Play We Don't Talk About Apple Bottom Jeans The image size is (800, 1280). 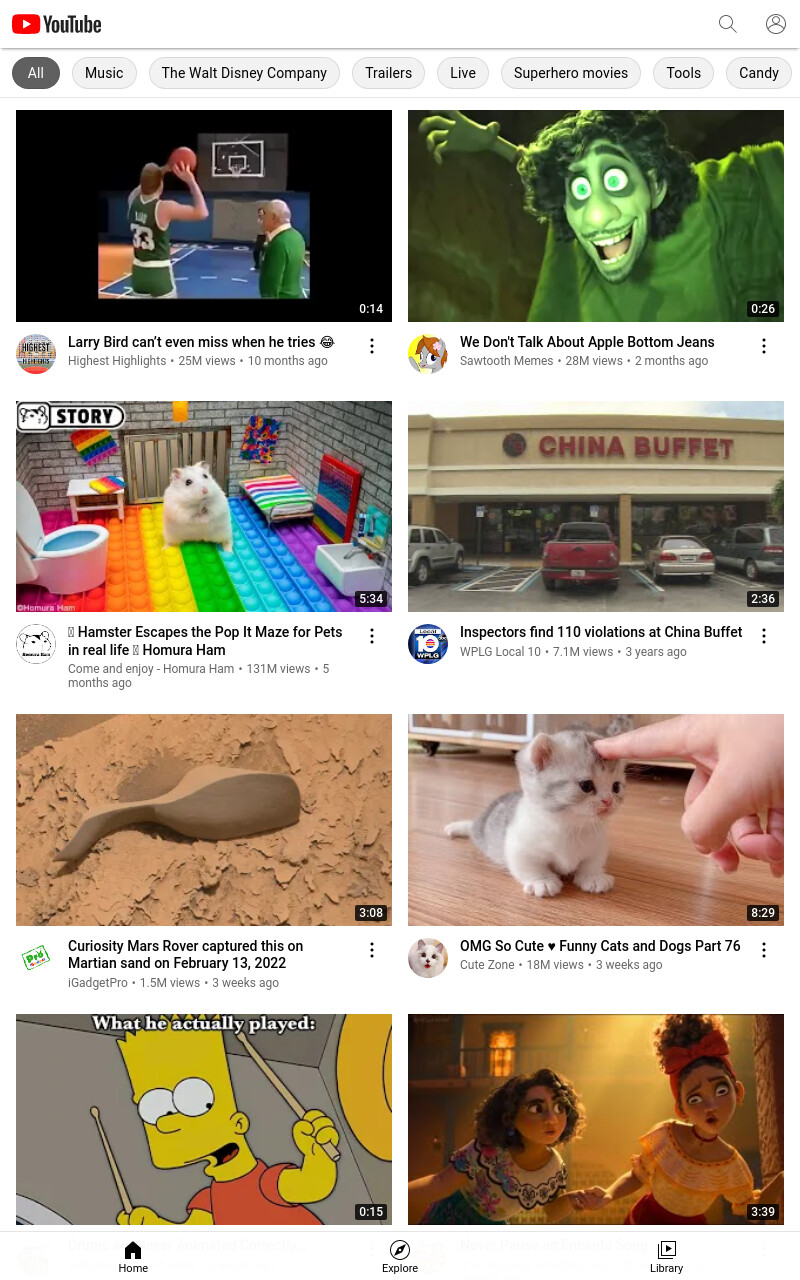click(596, 216)
